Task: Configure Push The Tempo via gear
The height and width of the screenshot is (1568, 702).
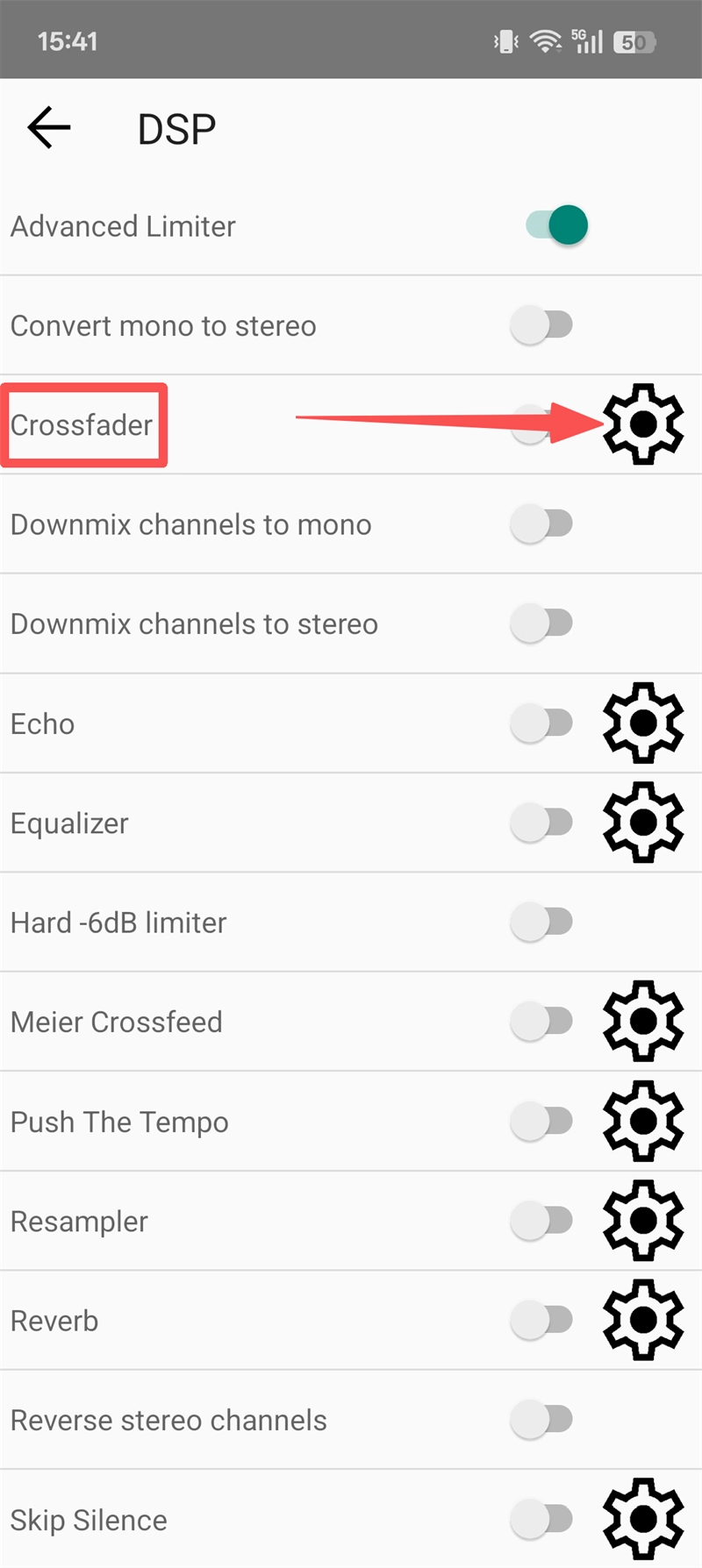Action: pos(643,1122)
